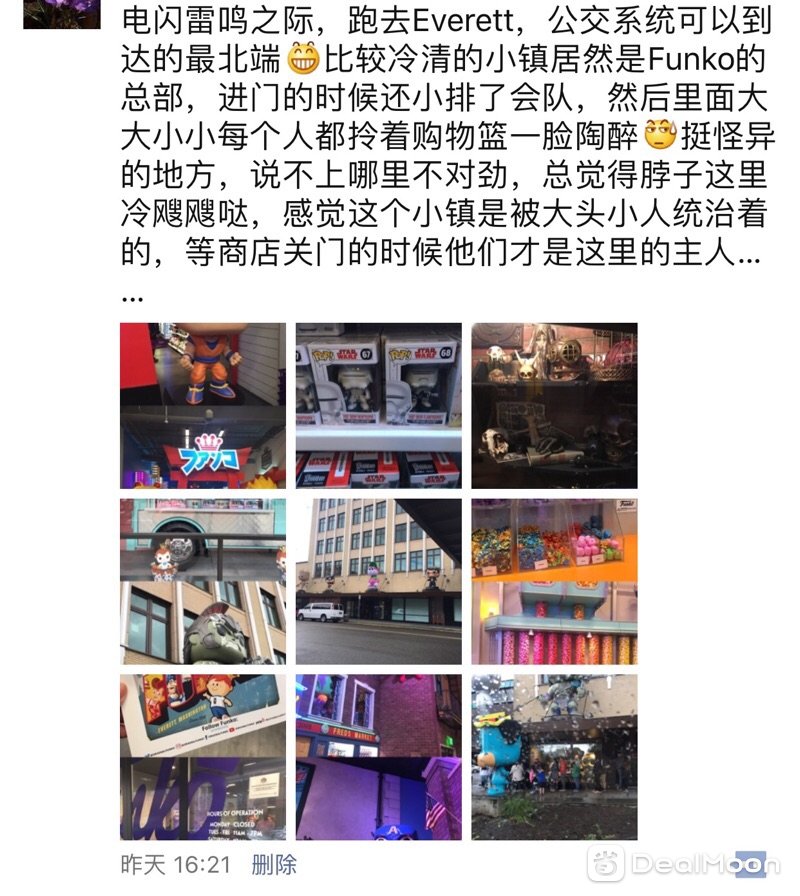View the Freds Market storefront photo
This screenshot has width=800, height=896.
click(378, 756)
